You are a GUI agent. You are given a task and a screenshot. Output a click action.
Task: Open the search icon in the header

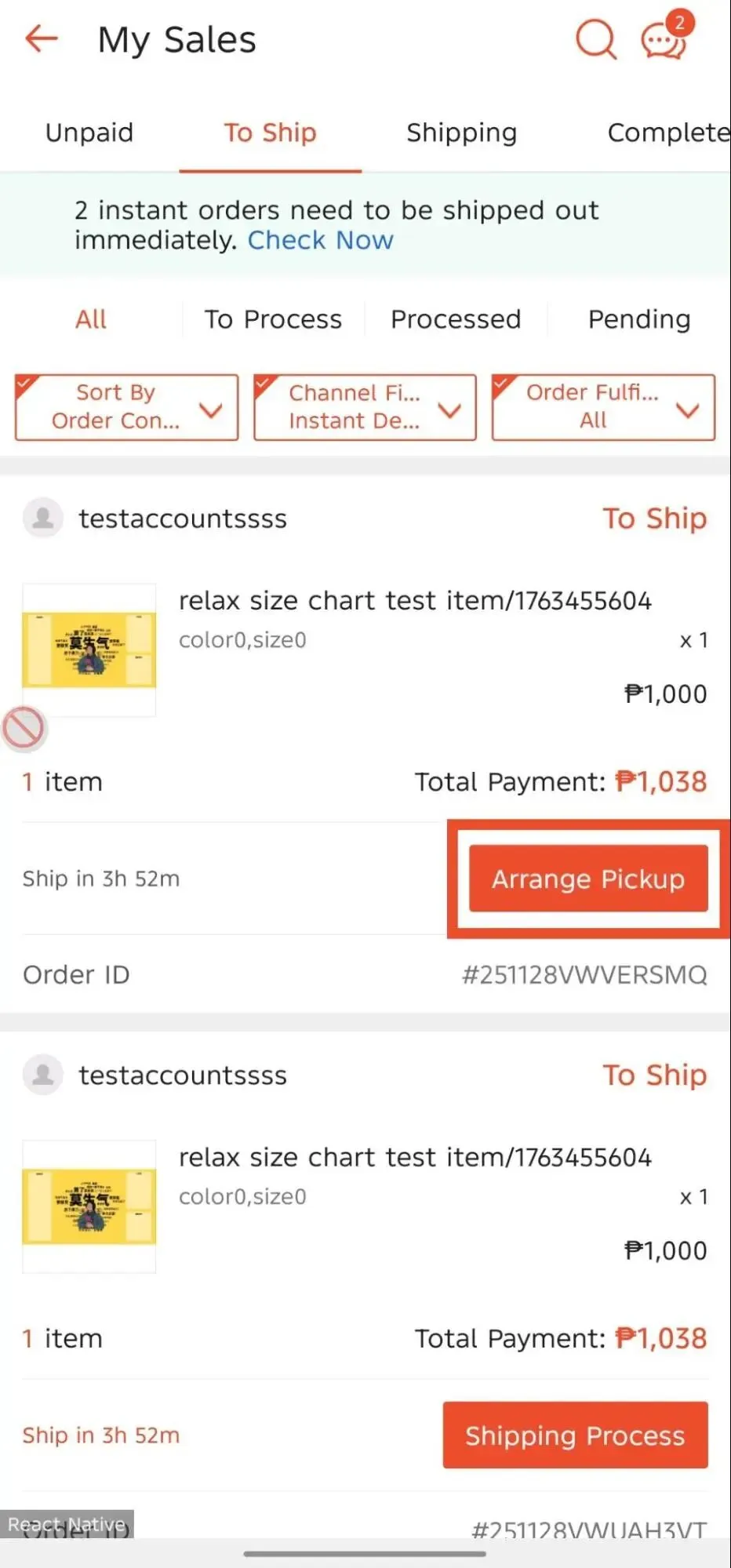(595, 38)
